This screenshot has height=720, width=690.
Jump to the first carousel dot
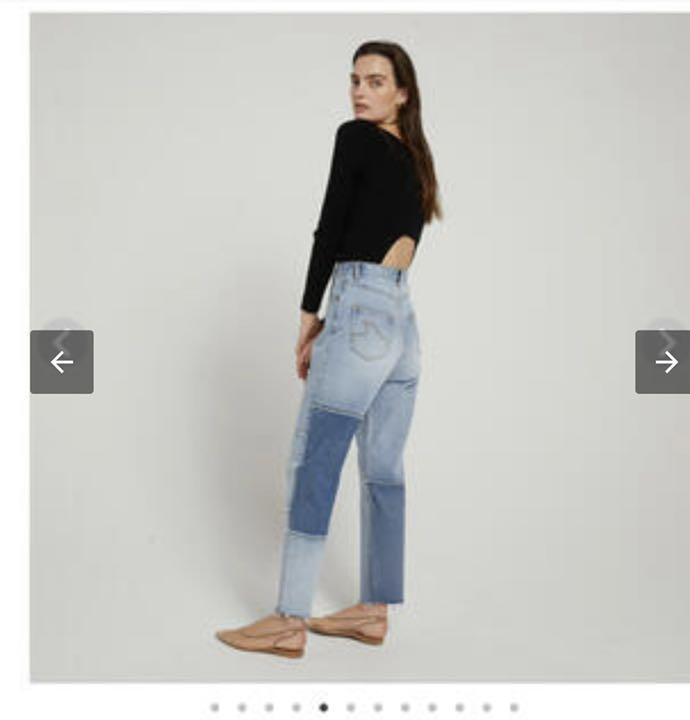[x=215, y=707]
